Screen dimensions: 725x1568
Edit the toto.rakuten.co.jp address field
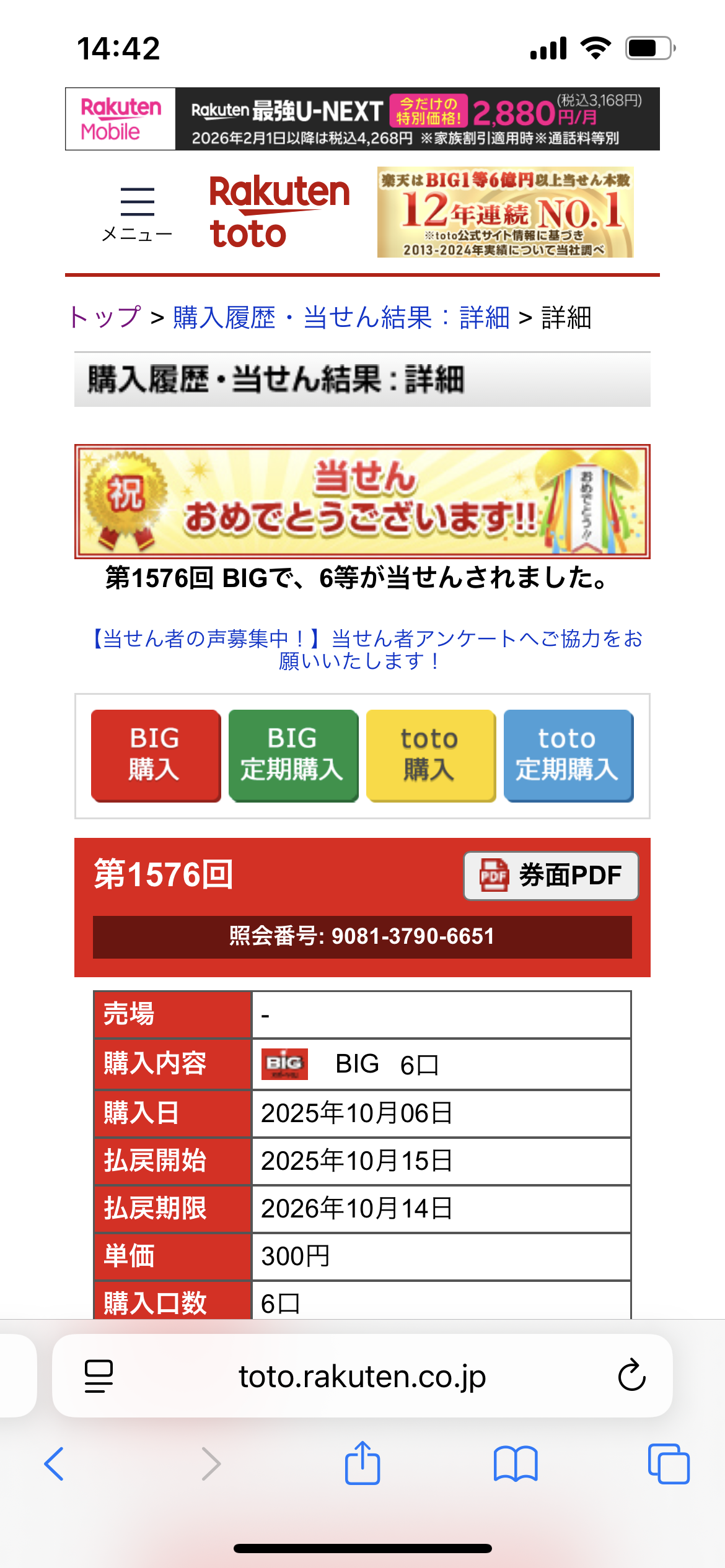(x=362, y=1376)
